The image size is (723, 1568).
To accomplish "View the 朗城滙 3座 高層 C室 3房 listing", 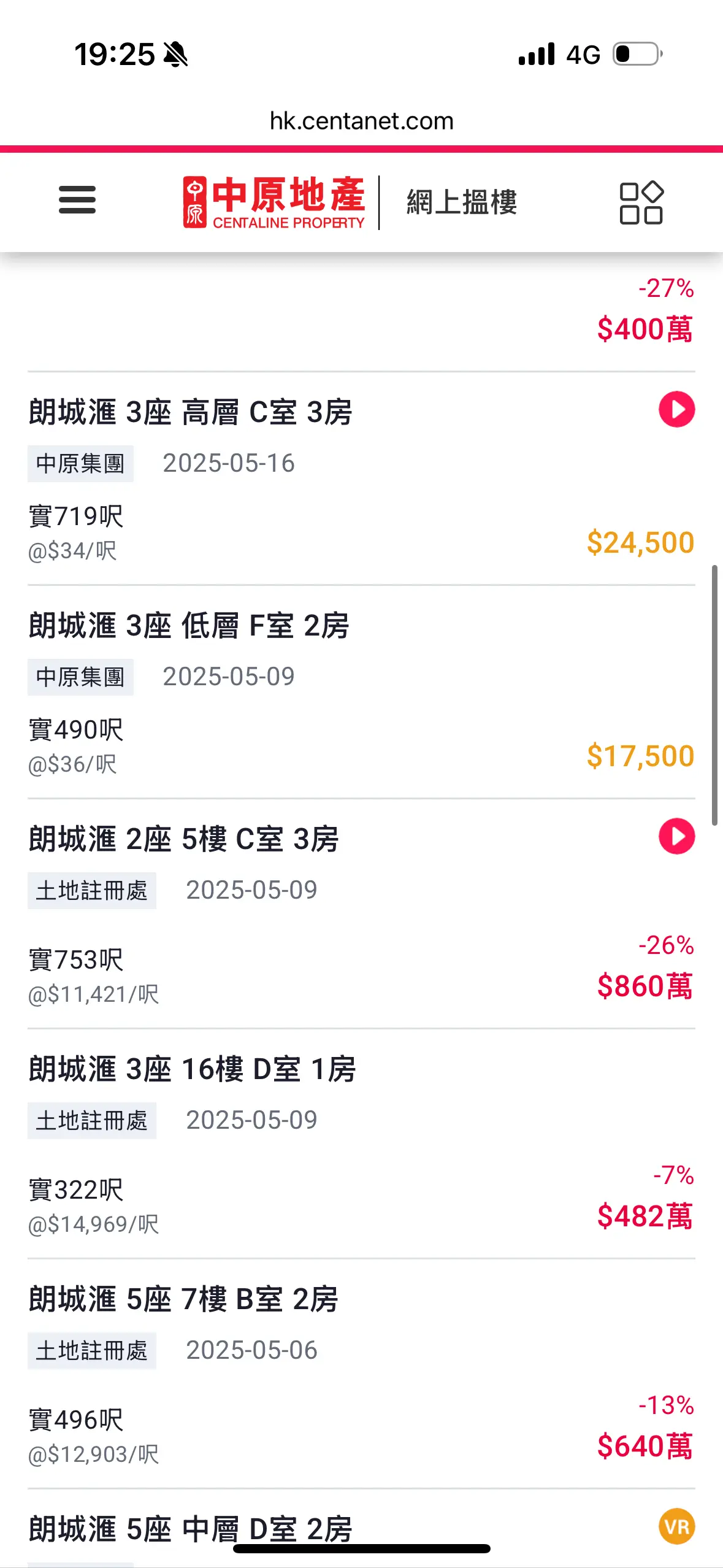I will point(361,478).
